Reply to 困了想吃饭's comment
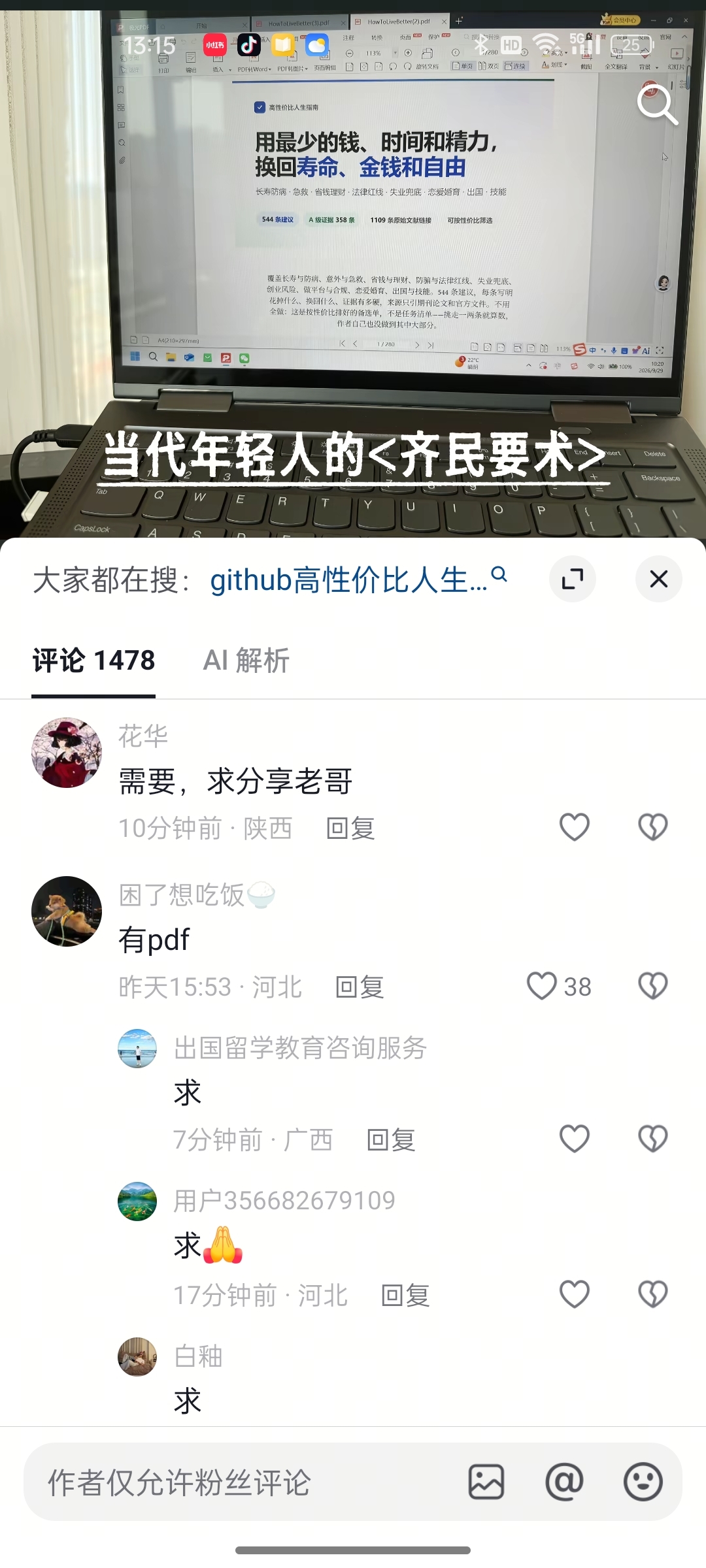The height and width of the screenshot is (1568, 706). click(x=360, y=987)
